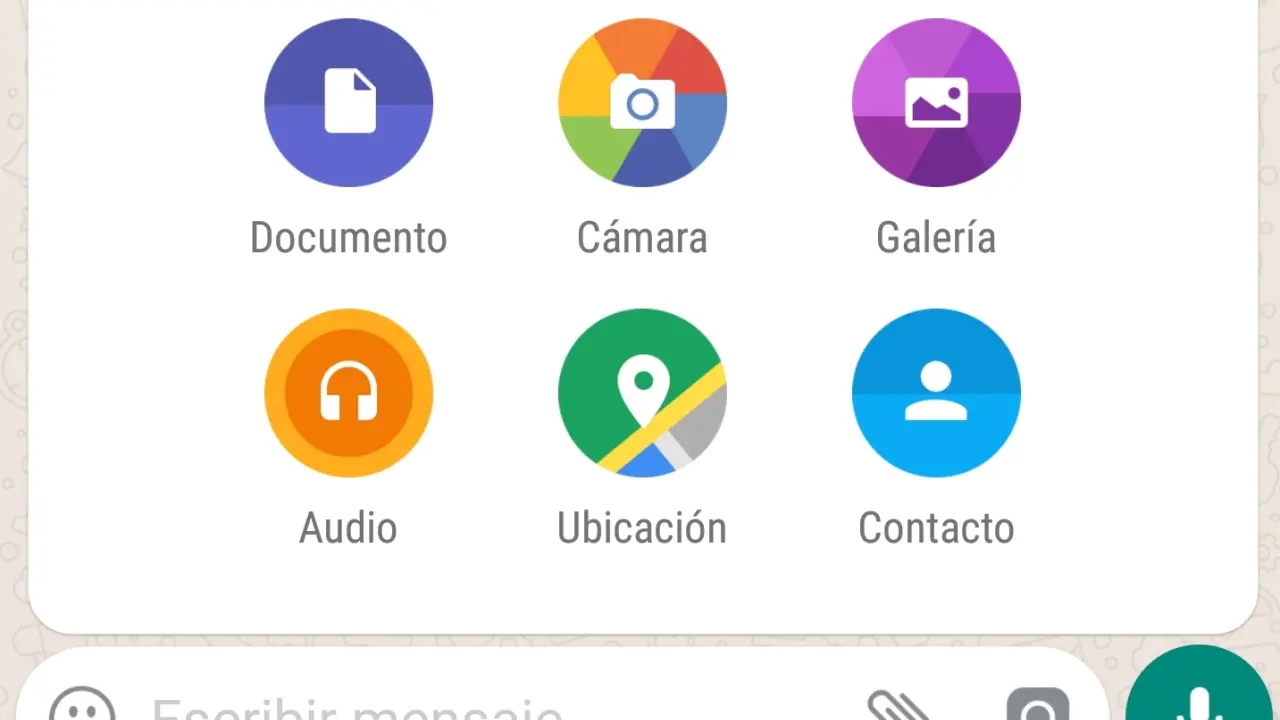Choose Galería to attach a photo
Screen dimensions: 1280x720
(x=936, y=103)
